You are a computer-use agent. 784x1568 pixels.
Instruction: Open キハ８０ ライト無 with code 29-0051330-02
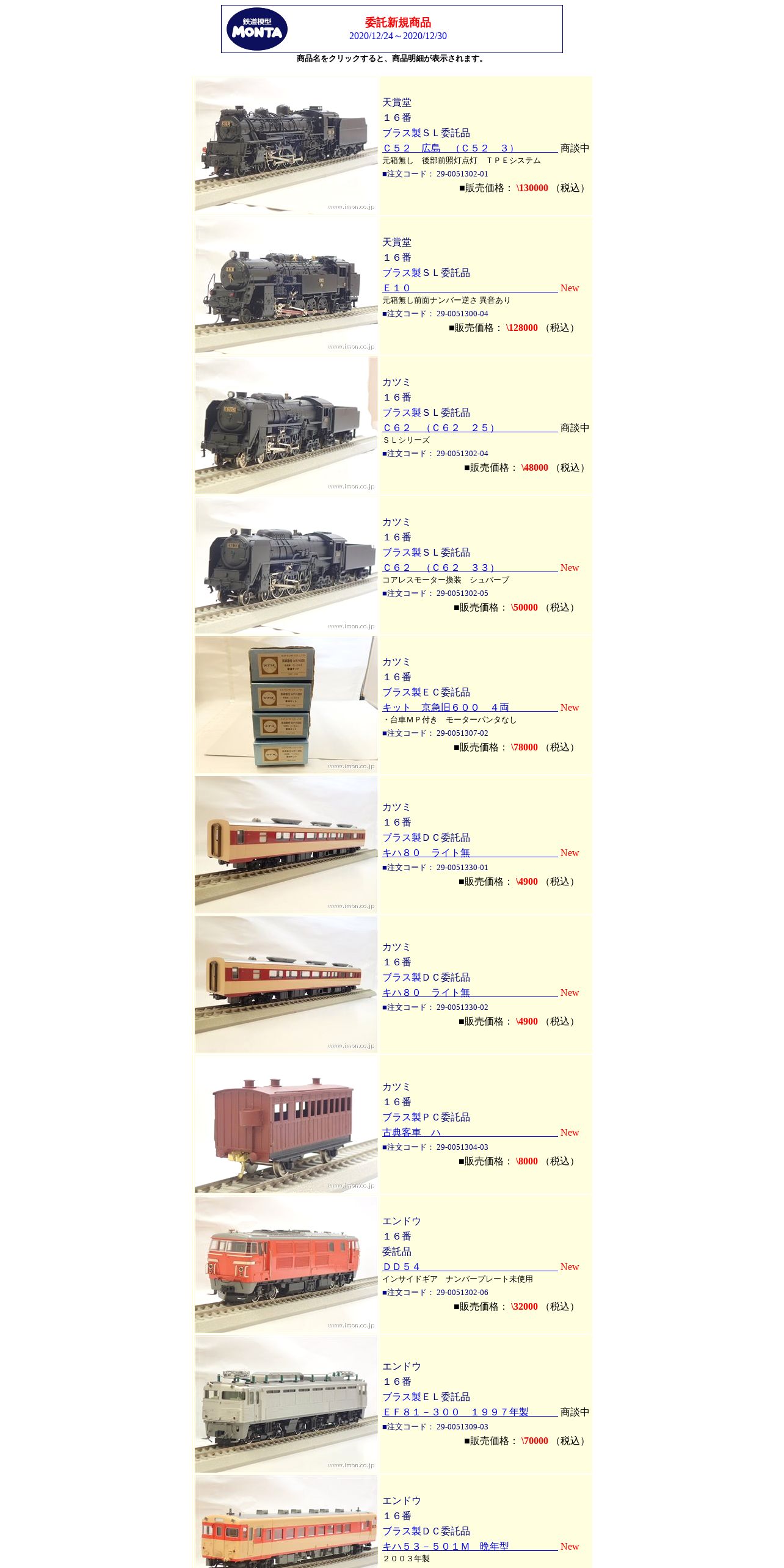pos(426,993)
